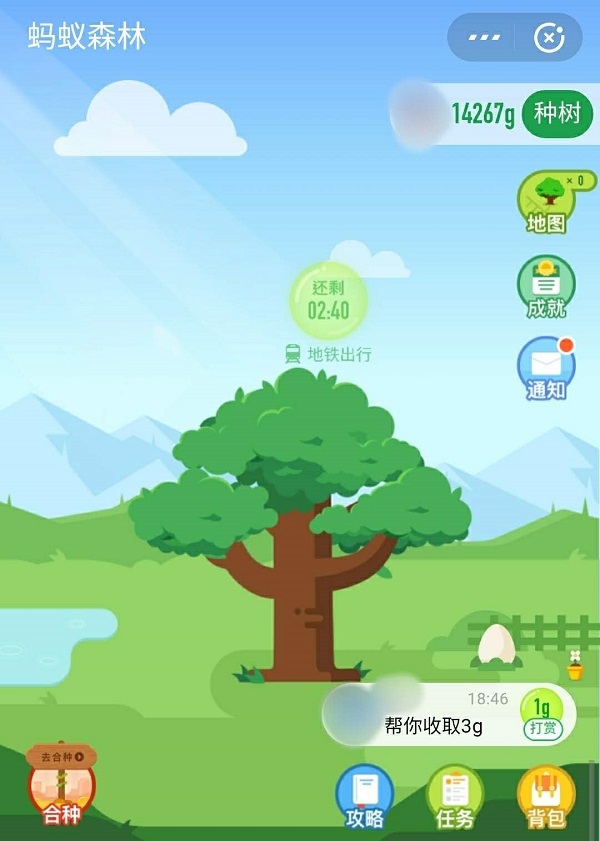Close the Ant Forest mini program
600x841 pixels.
(x=549, y=38)
